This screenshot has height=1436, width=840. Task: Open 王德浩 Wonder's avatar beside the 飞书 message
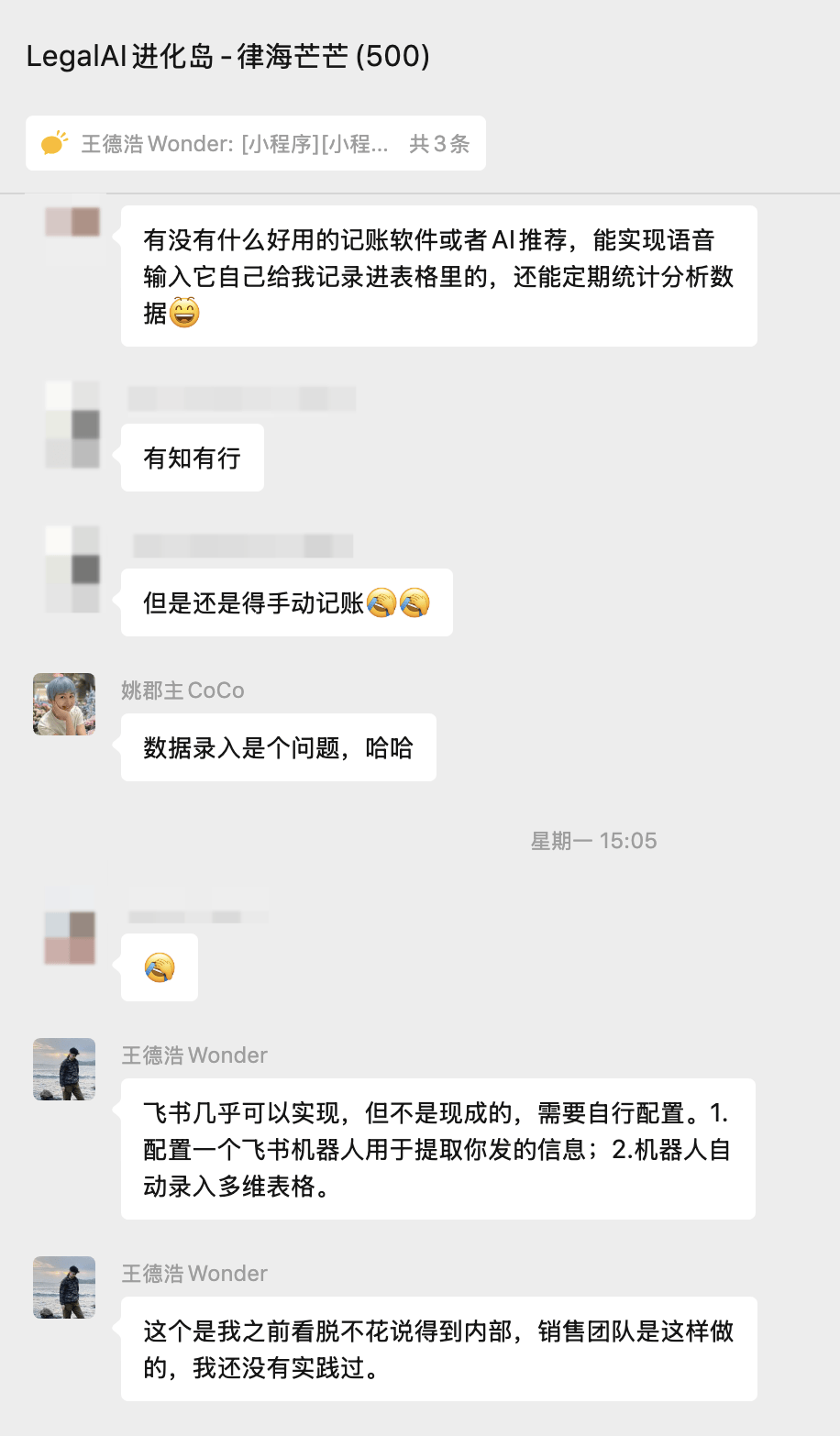[x=64, y=1069]
